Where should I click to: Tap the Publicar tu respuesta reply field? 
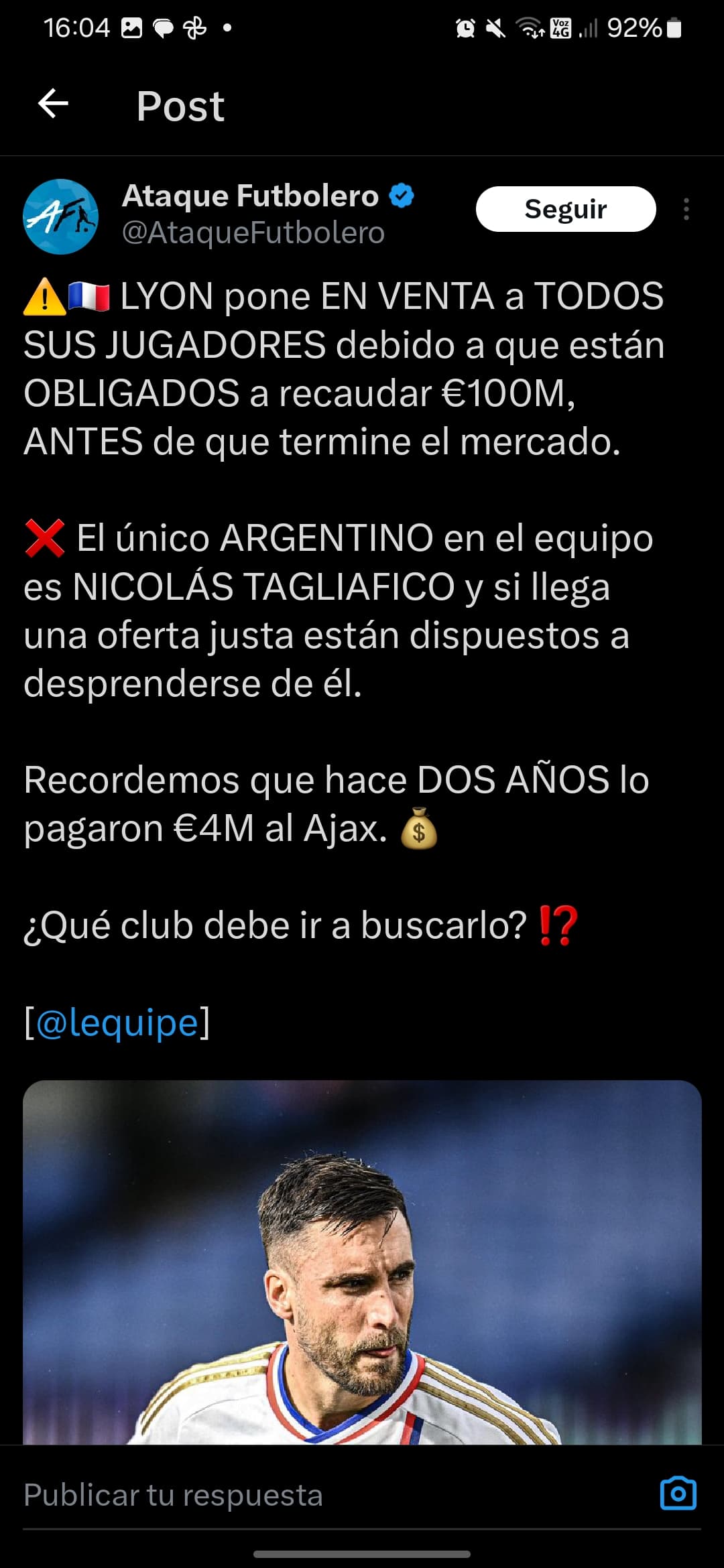point(335,1495)
